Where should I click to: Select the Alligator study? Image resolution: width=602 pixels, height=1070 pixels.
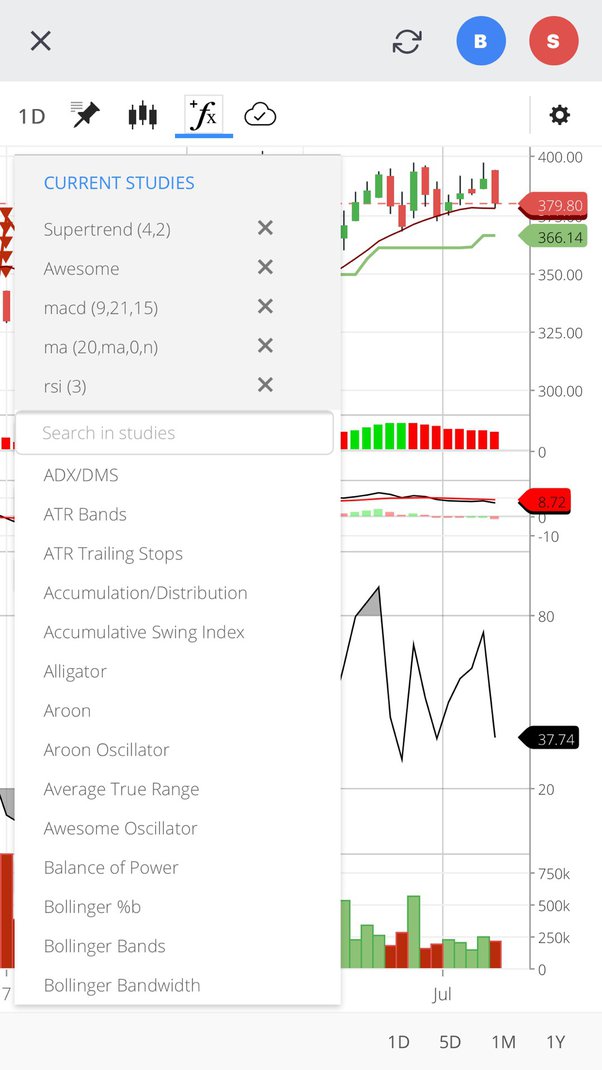coord(177,671)
